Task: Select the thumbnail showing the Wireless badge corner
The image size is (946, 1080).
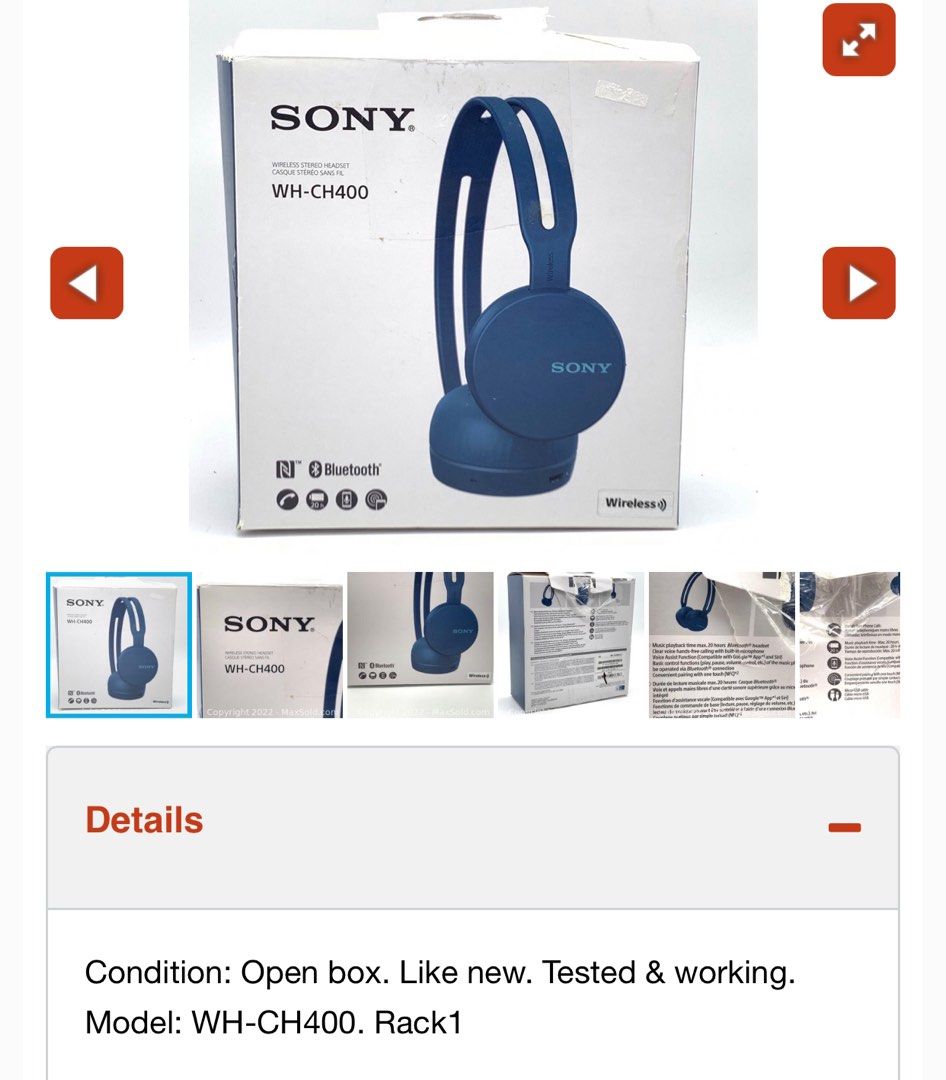Action: 420,645
